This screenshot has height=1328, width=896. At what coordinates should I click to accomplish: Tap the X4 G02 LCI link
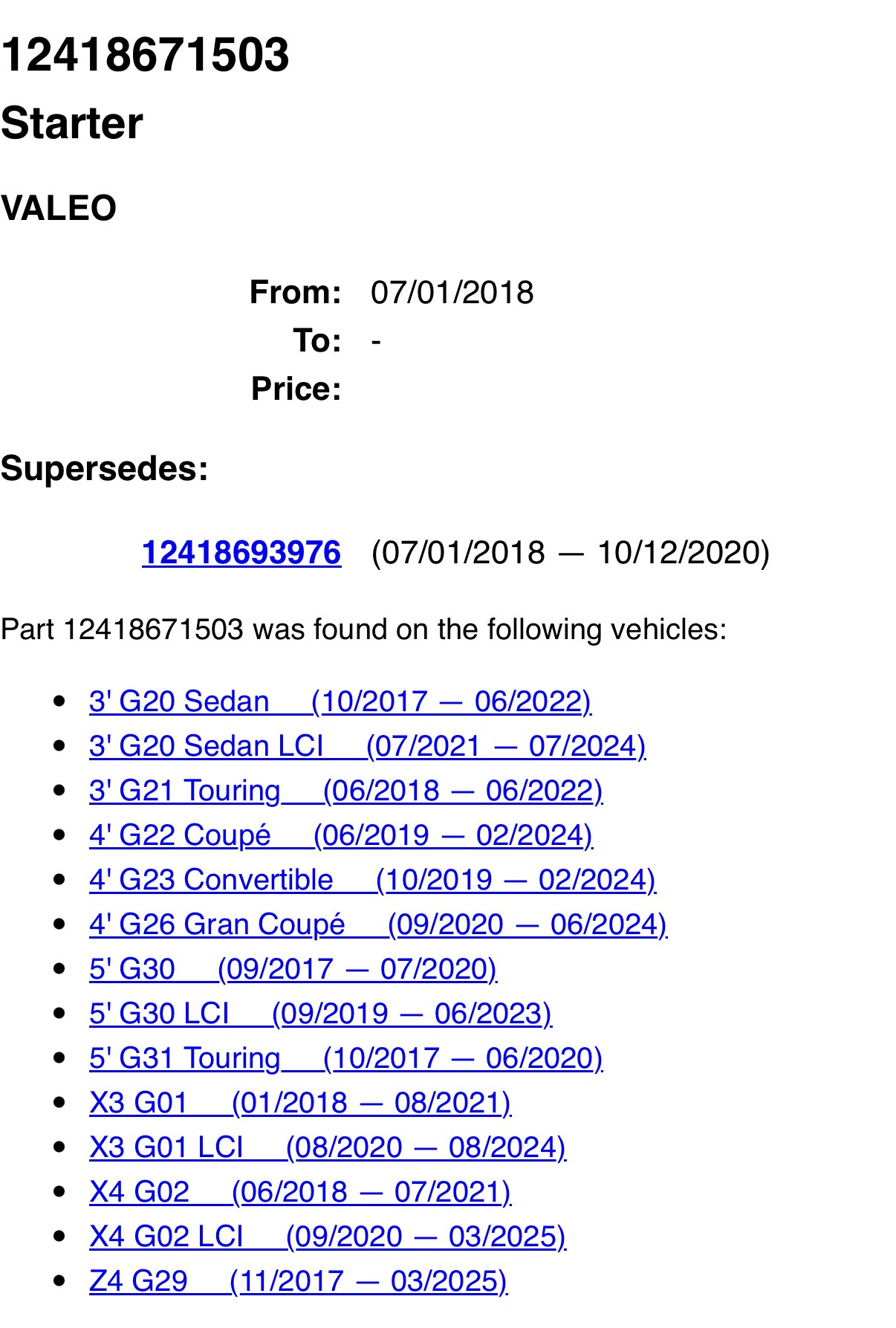pos(327,1237)
